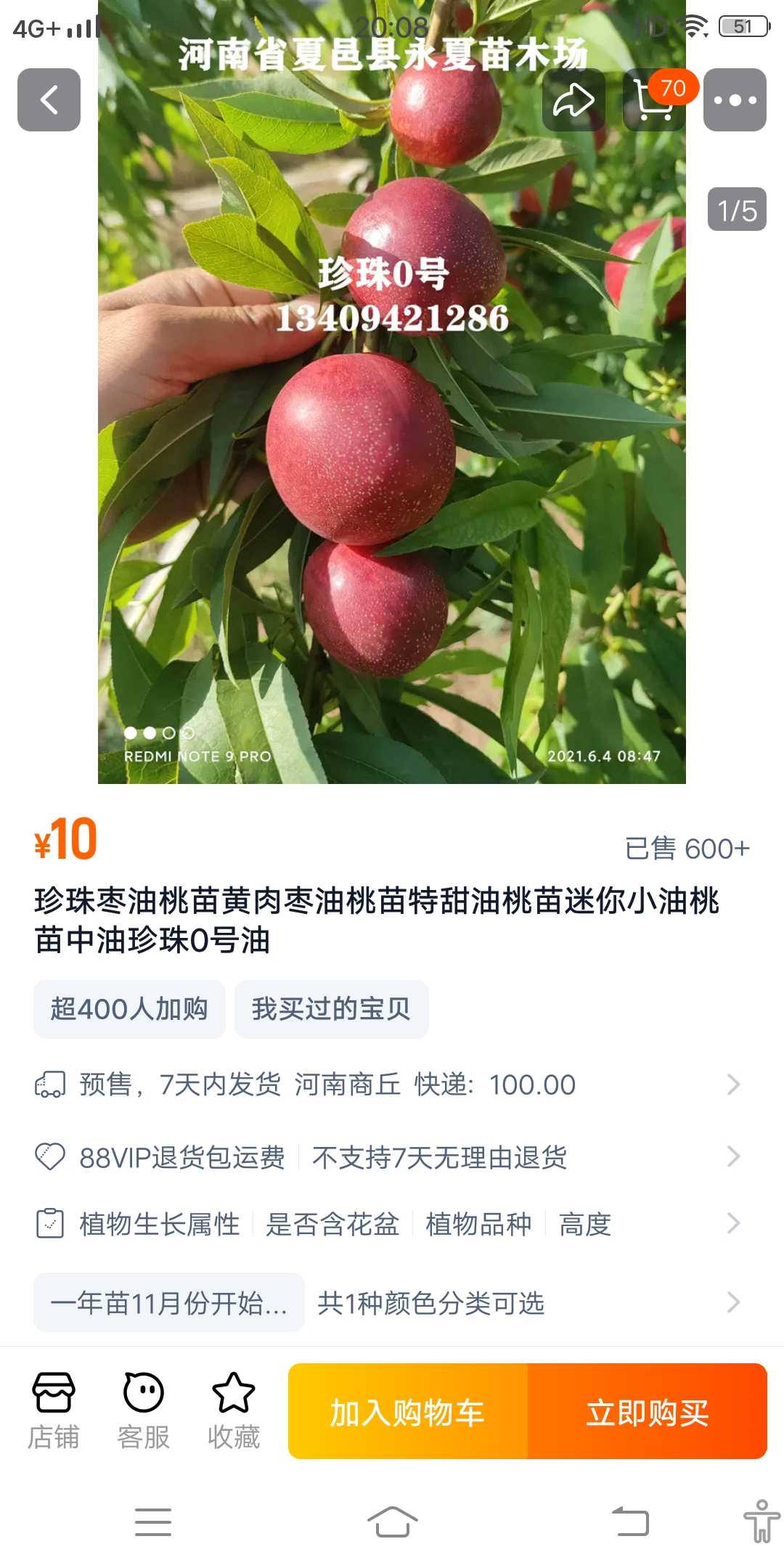The height and width of the screenshot is (1568, 784).
Task: Tap the 我买过的宝贝 chip
Action: [331, 1009]
